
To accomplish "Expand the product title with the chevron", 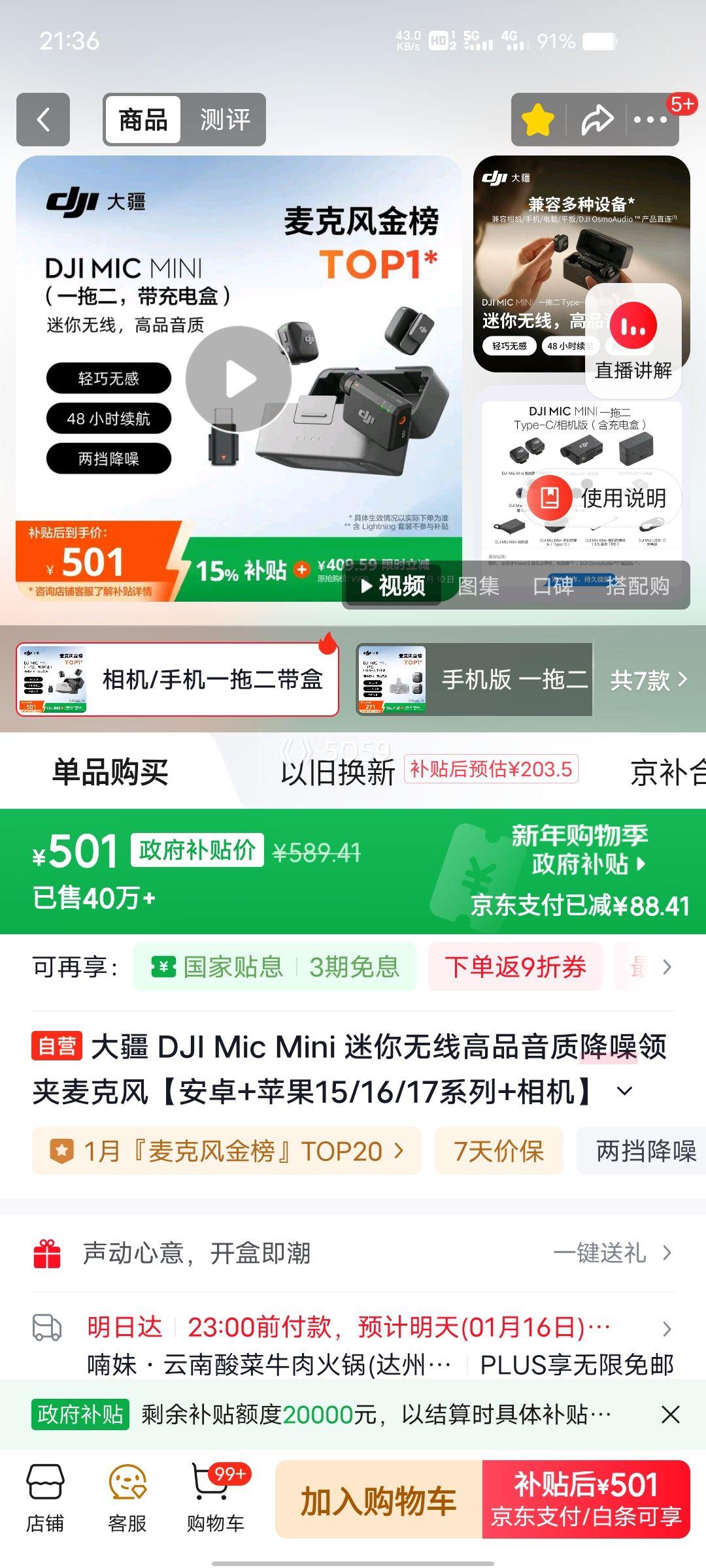I will click(x=624, y=1088).
